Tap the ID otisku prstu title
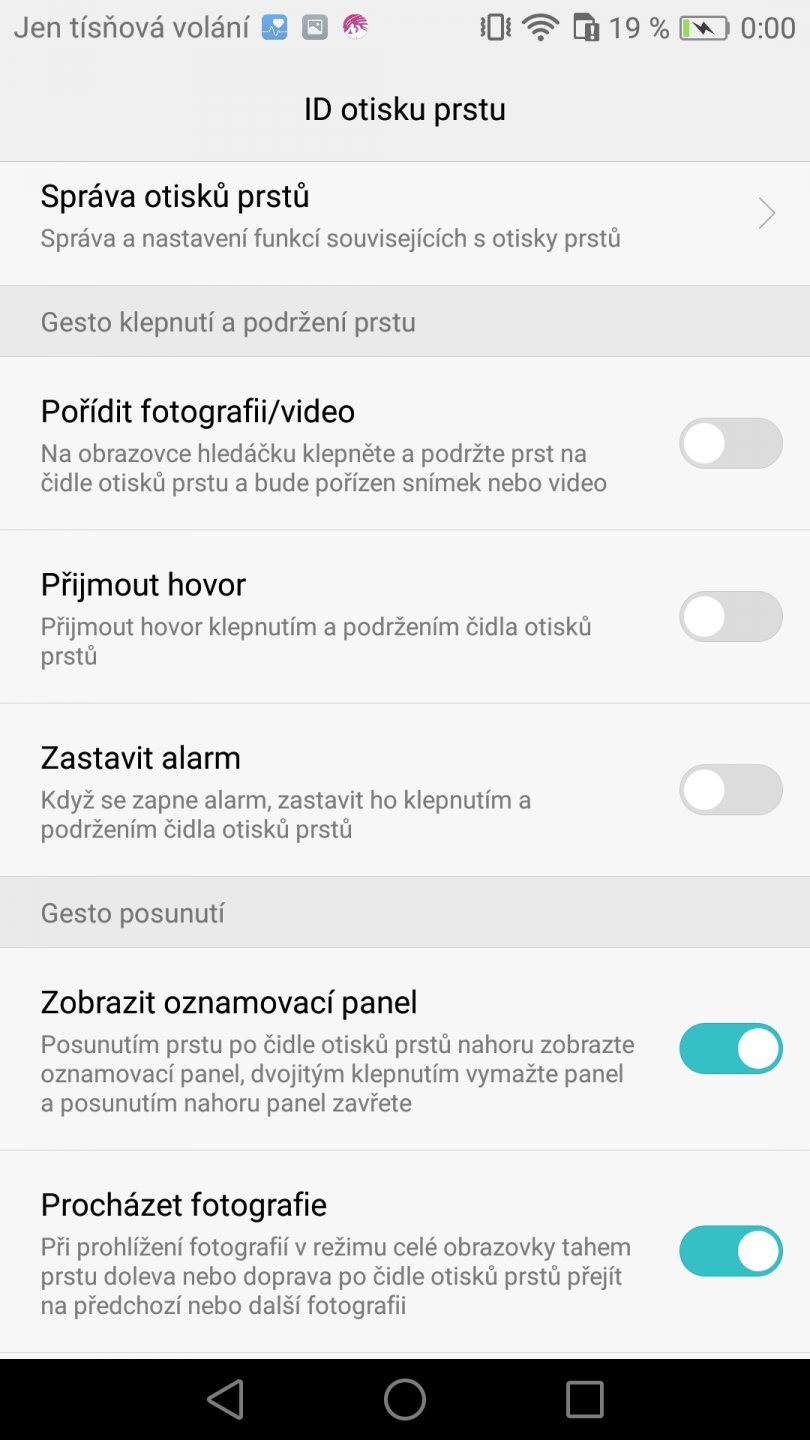The height and width of the screenshot is (1440, 810). [405, 108]
